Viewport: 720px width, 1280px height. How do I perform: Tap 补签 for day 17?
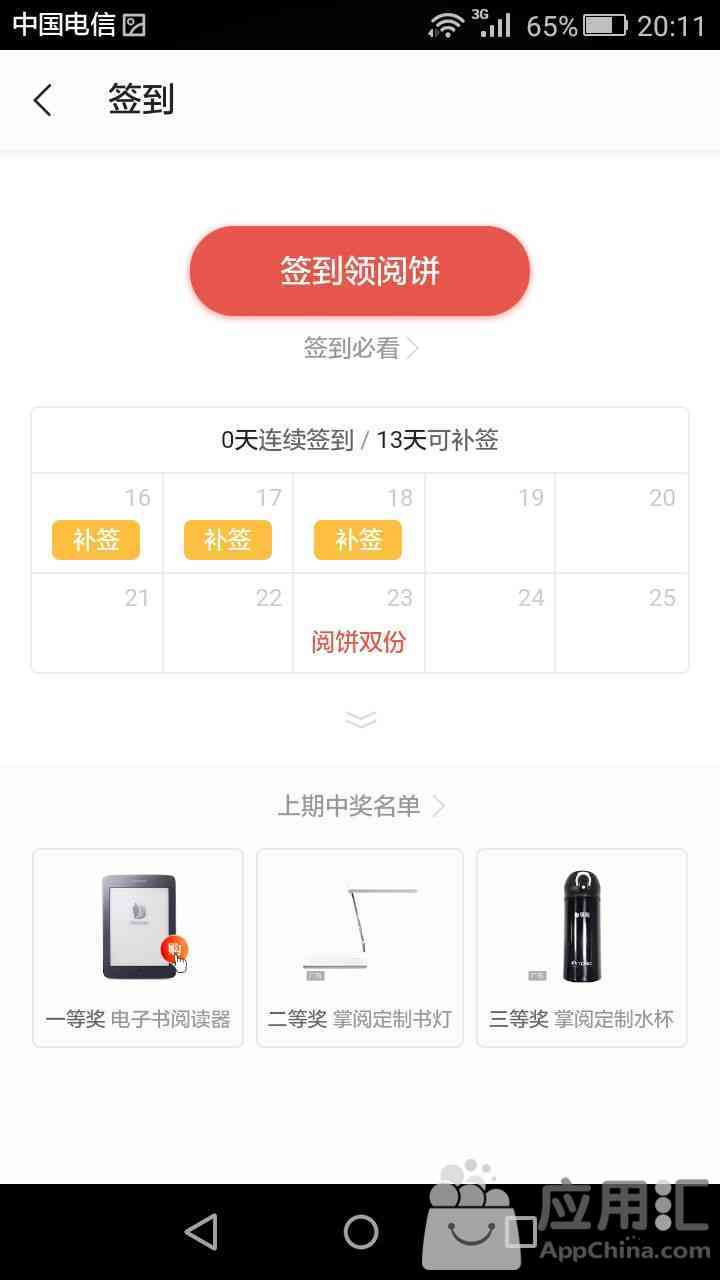click(227, 540)
